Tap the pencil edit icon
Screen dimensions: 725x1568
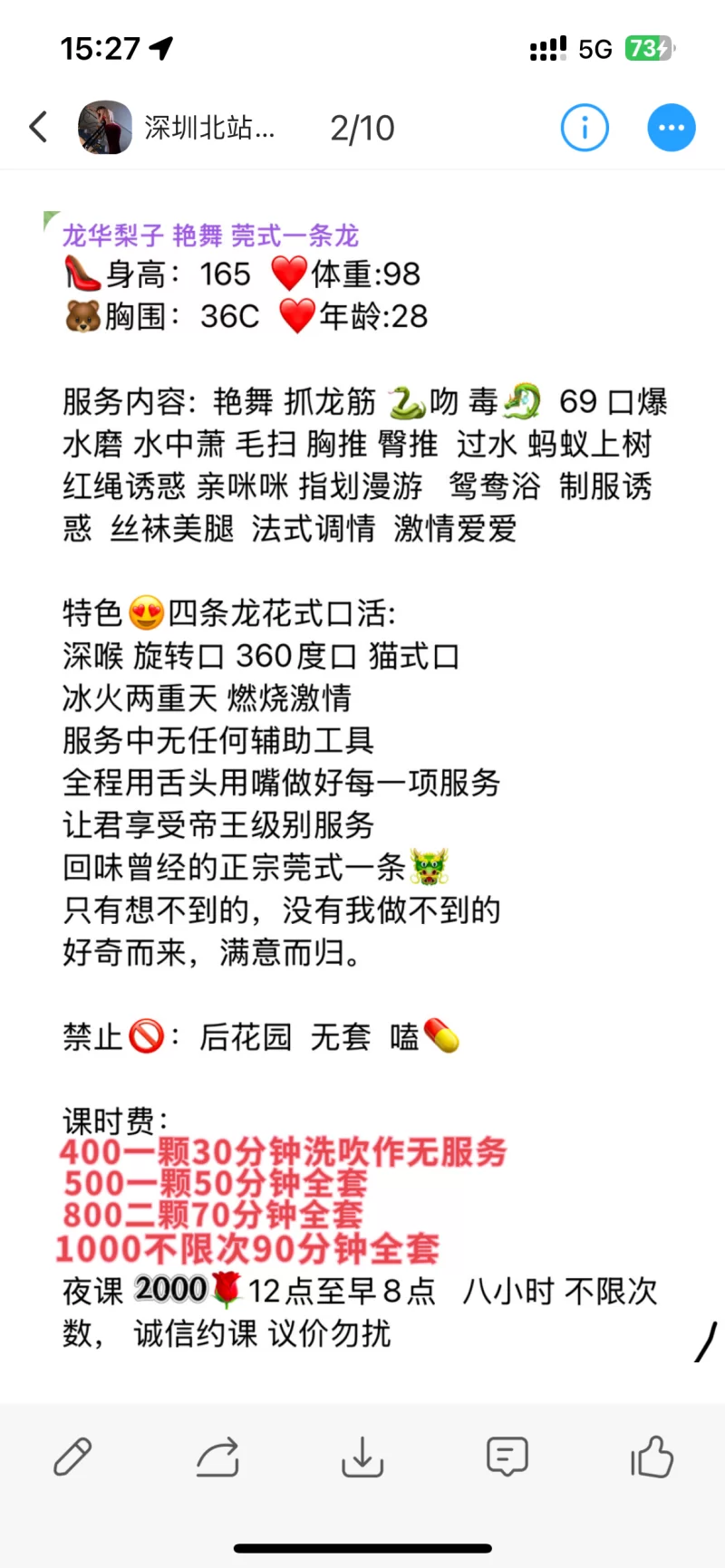[x=72, y=1457]
